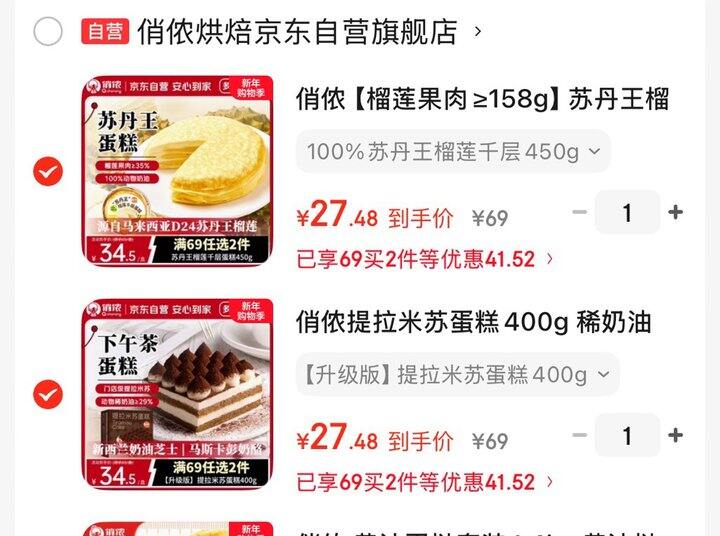This screenshot has height=536, width=720.
Task: Change spec 100%苏丹王榴莲千层450g
Action: (x=452, y=152)
